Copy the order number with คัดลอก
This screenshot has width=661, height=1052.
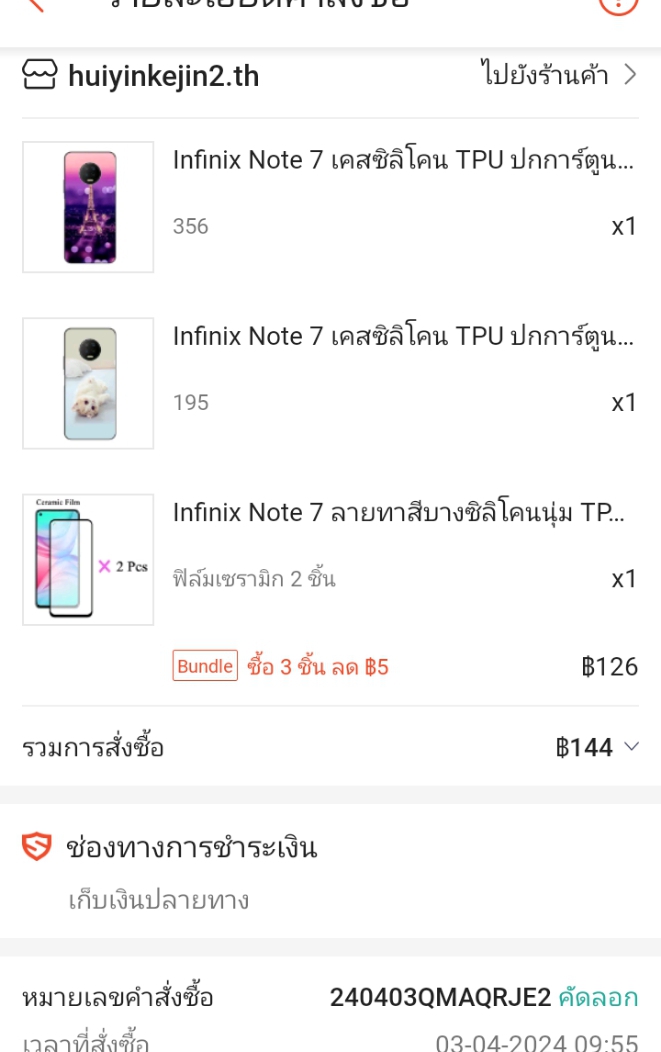(597, 997)
